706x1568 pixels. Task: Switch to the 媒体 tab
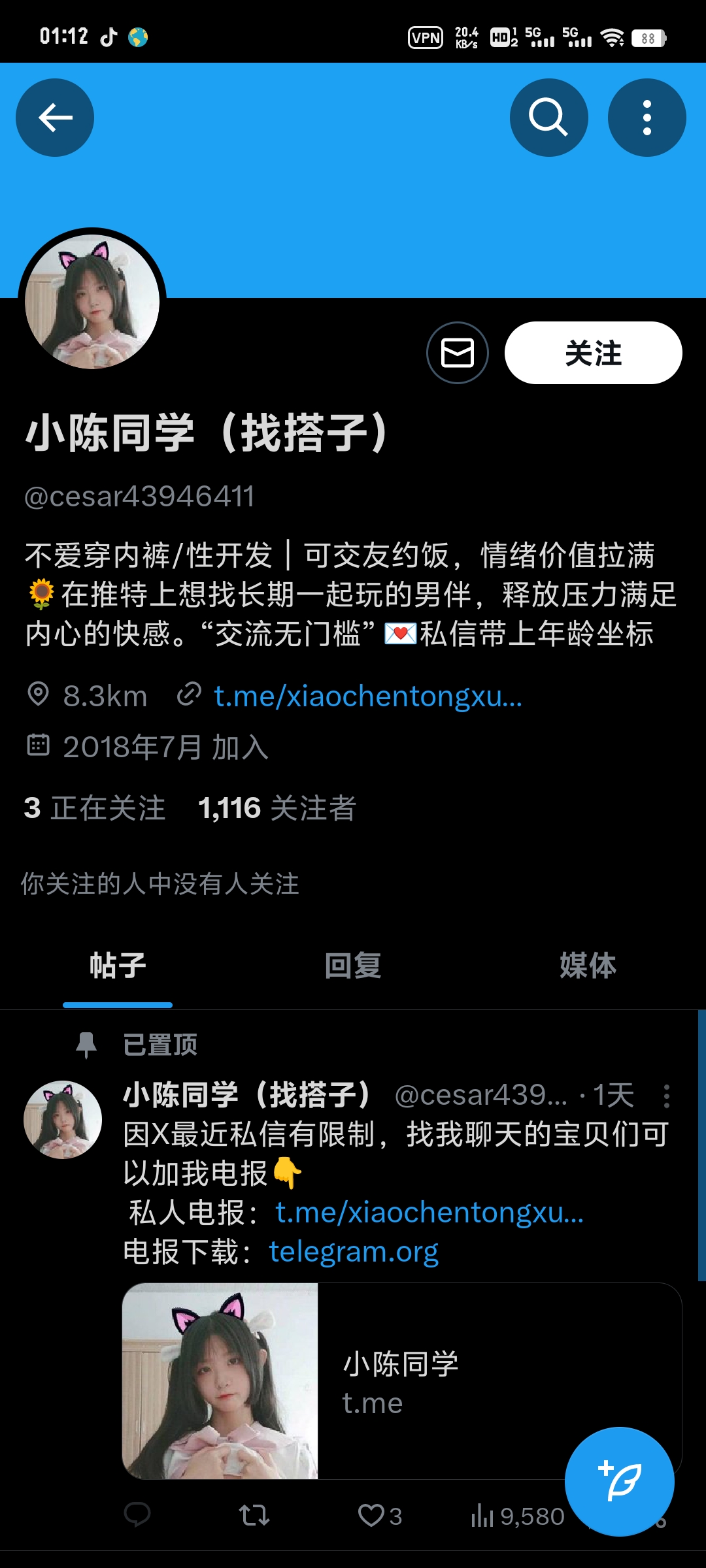[588, 966]
